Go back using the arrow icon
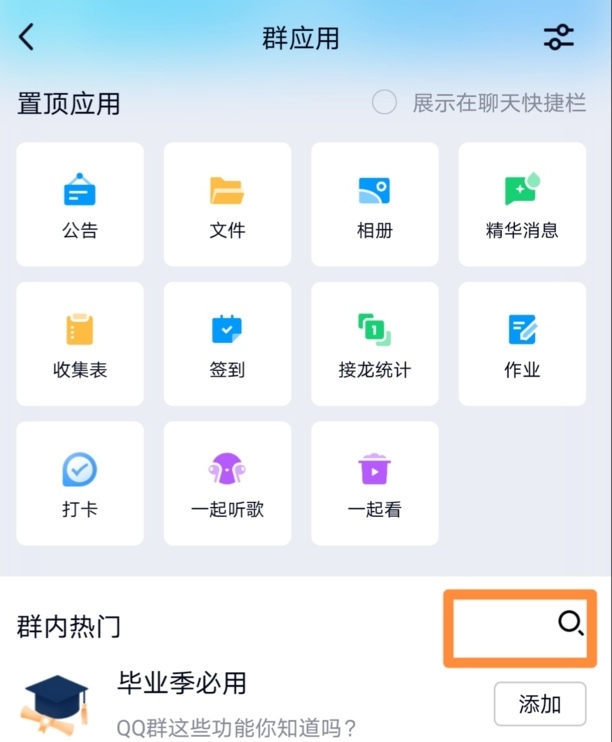This screenshot has height=742, width=612. click(27, 38)
